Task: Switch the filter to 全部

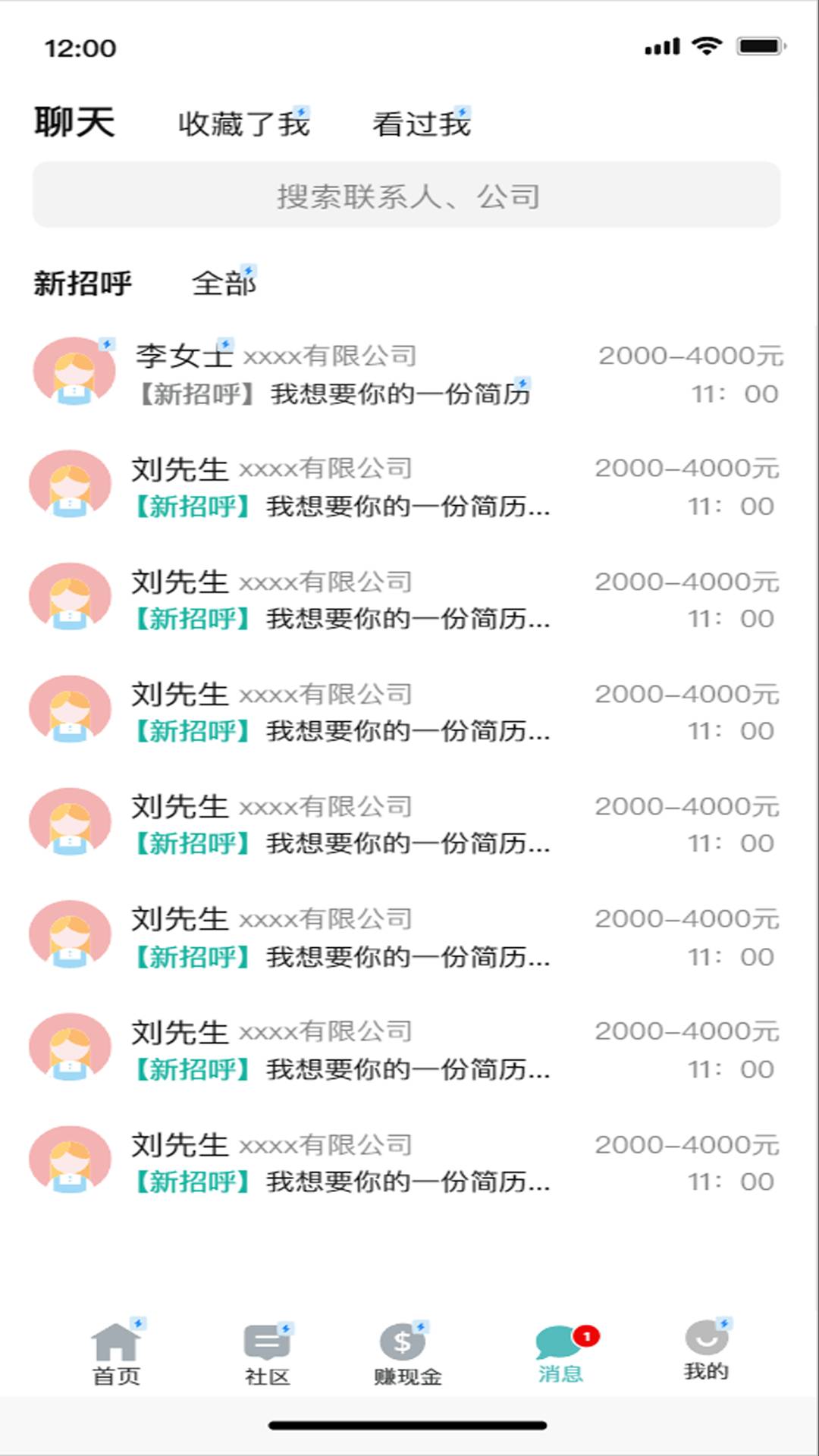Action: (x=224, y=282)
